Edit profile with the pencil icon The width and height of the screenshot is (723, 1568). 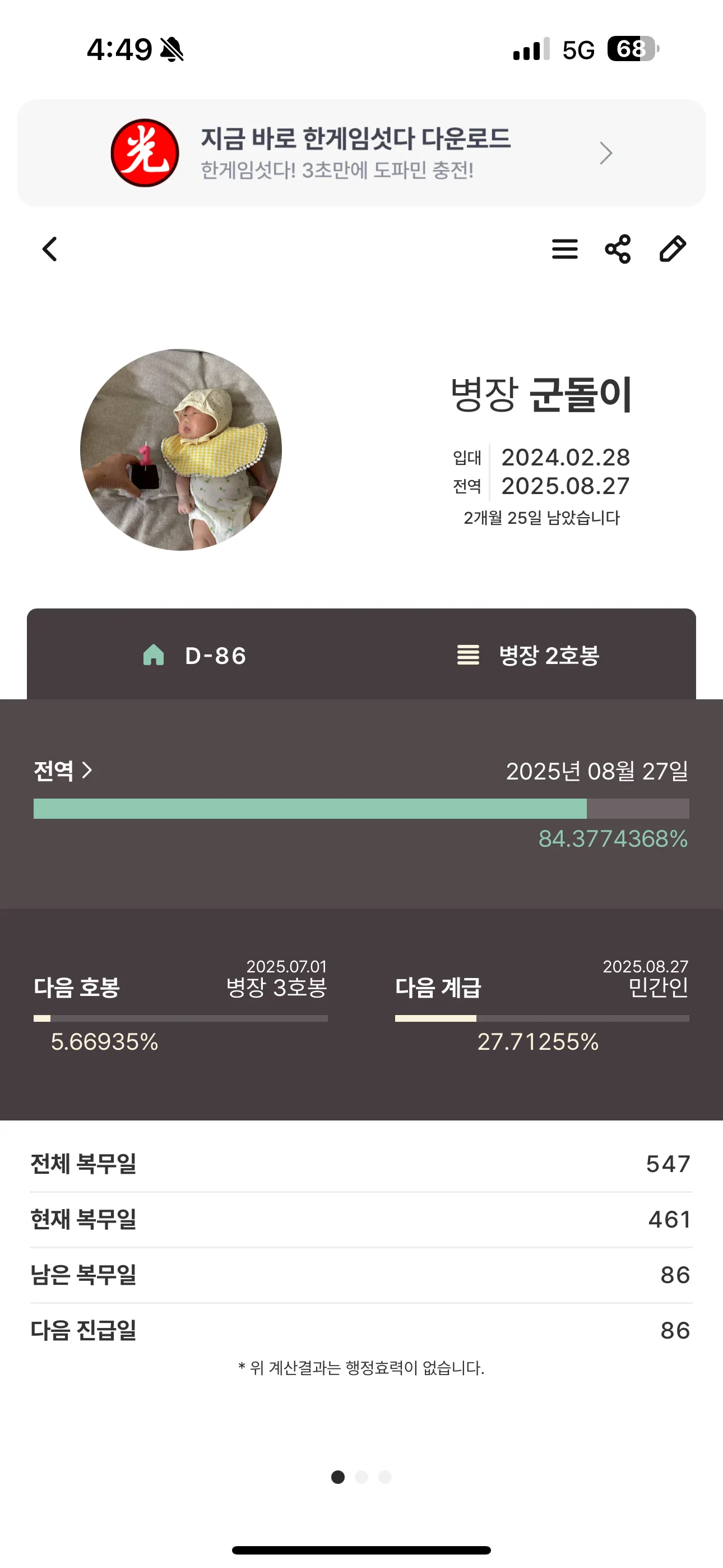(x=673, y=250)
